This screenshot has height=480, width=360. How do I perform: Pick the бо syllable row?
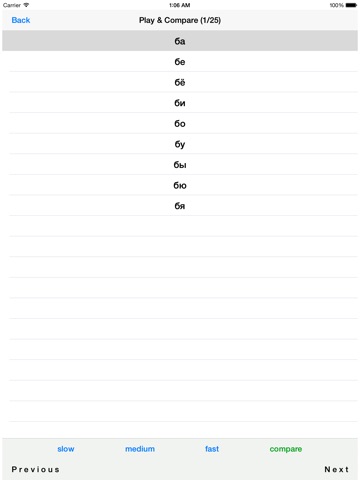[x=180, y=124]
